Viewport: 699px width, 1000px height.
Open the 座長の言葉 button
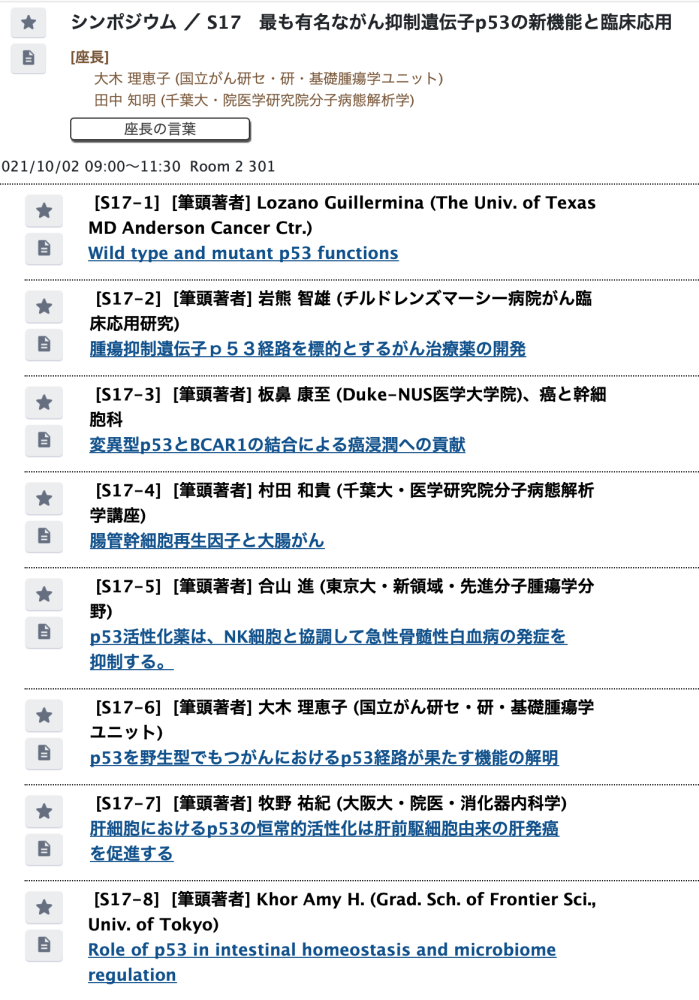click(160, 130)
